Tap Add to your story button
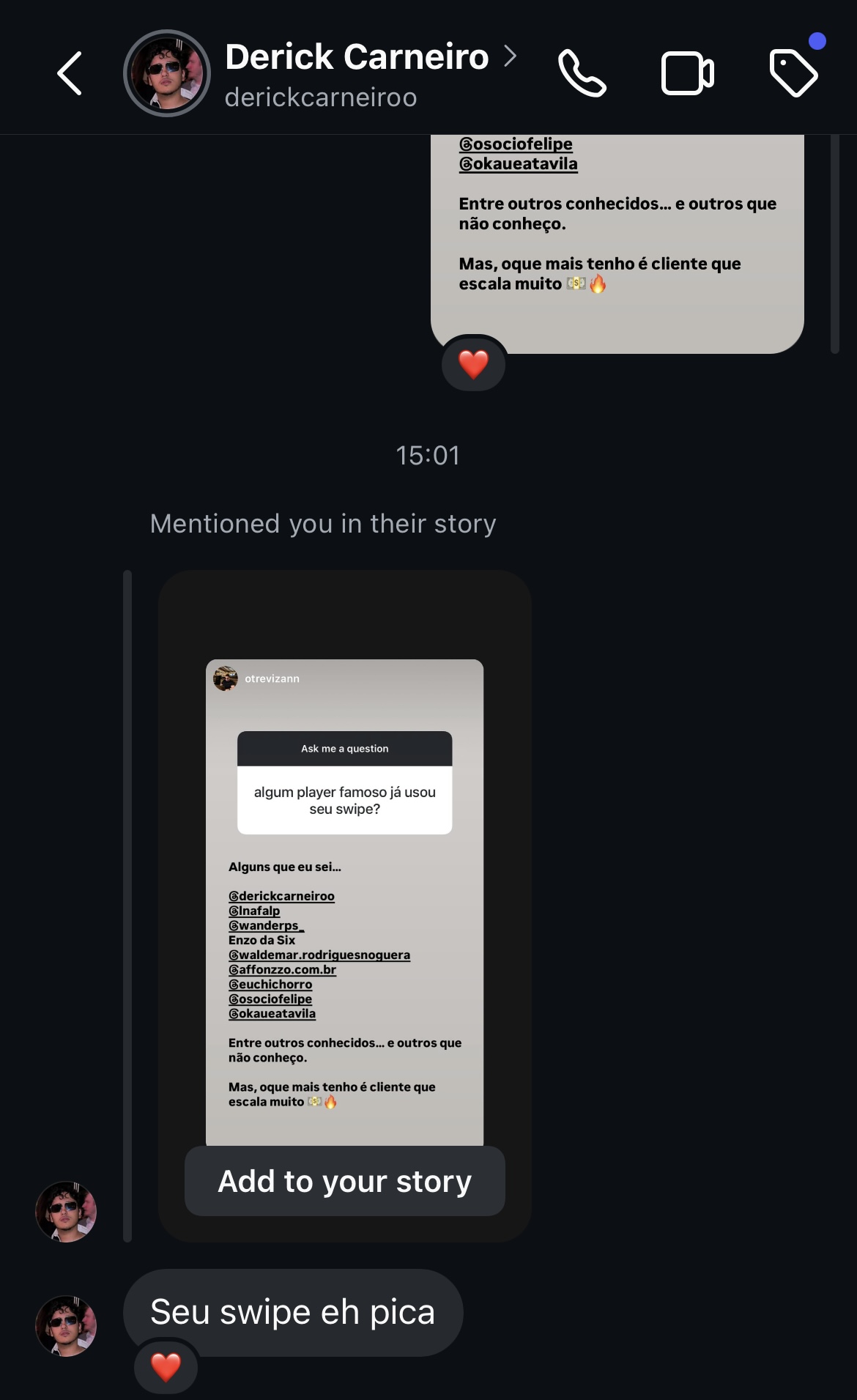Image resolution: width=857 pixels, height=1400 pixels. point(344,1182)
